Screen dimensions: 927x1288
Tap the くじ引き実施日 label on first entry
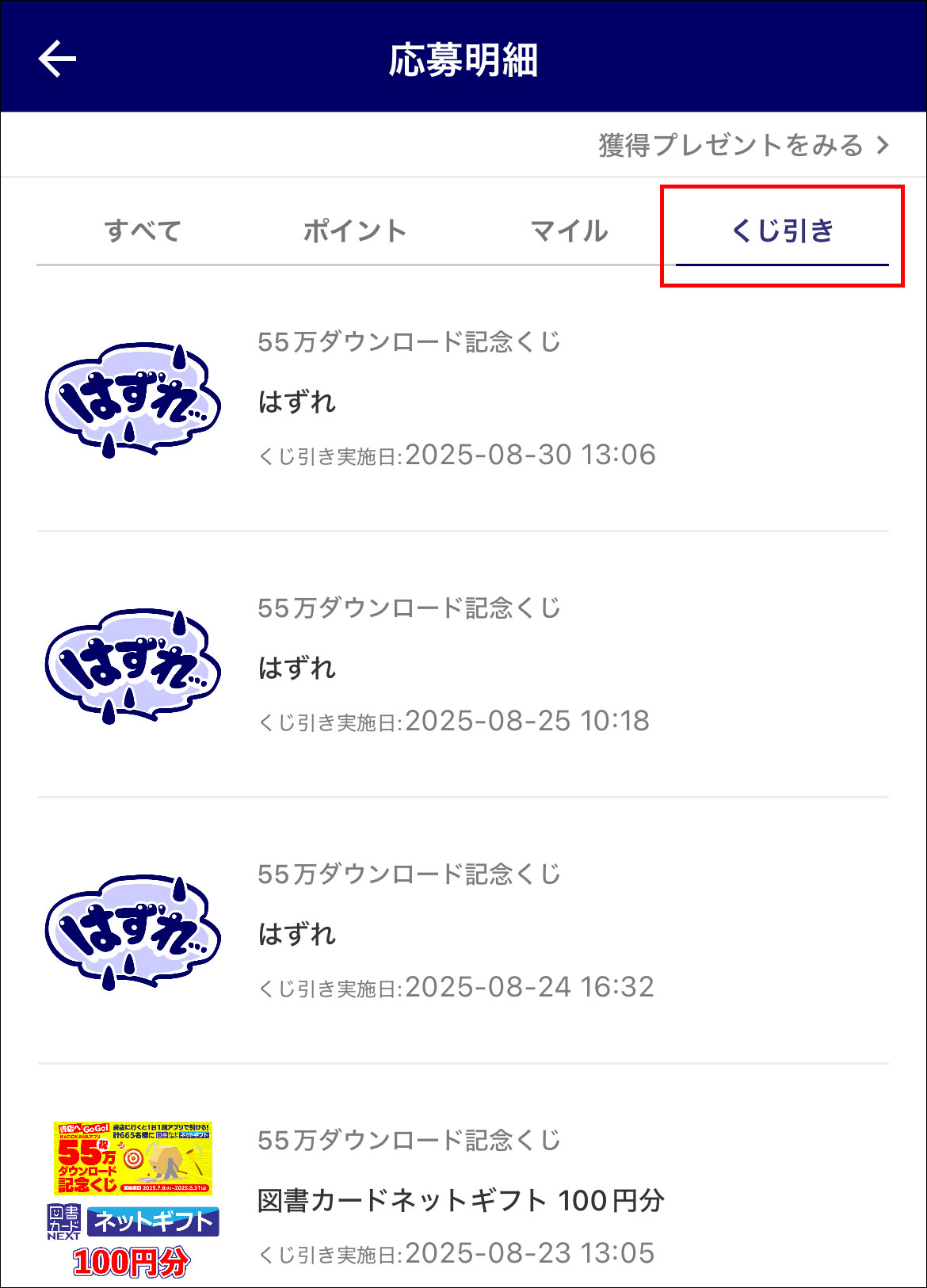click(327, 455)
